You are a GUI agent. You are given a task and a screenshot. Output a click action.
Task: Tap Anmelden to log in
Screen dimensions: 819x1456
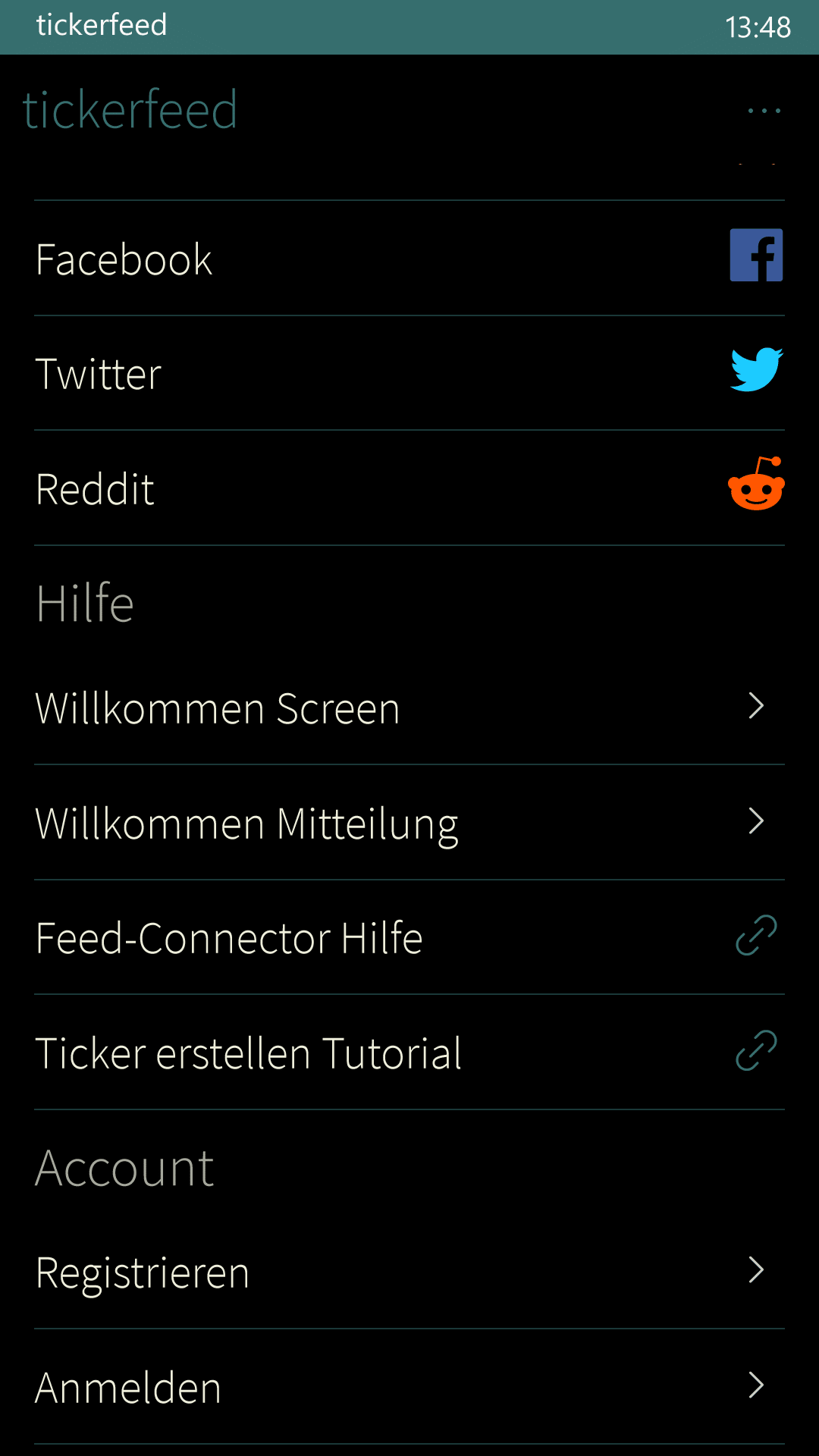[x=409, y=1387]
